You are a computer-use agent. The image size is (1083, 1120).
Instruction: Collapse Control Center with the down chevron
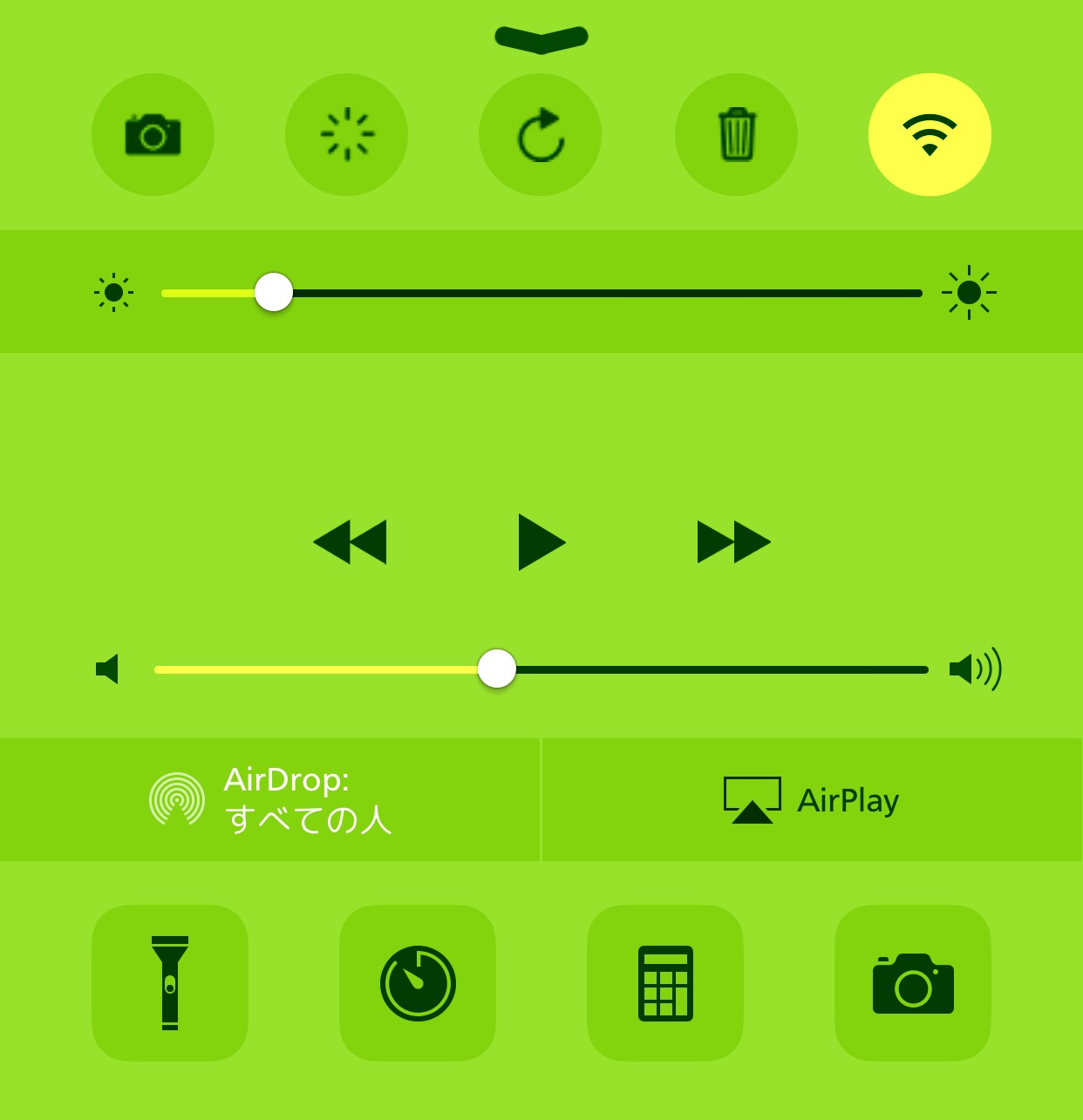click(541, 39)
